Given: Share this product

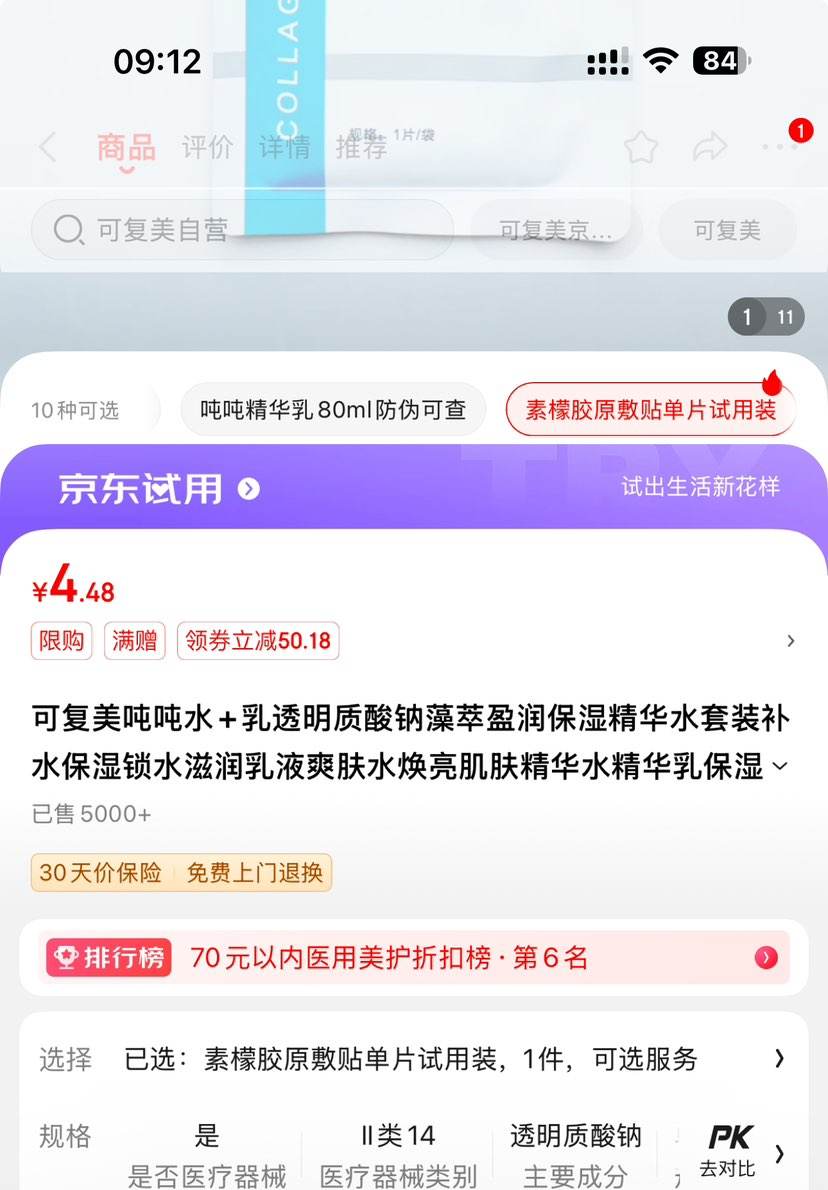Looking at the screenshot, I should coord(709,148).
